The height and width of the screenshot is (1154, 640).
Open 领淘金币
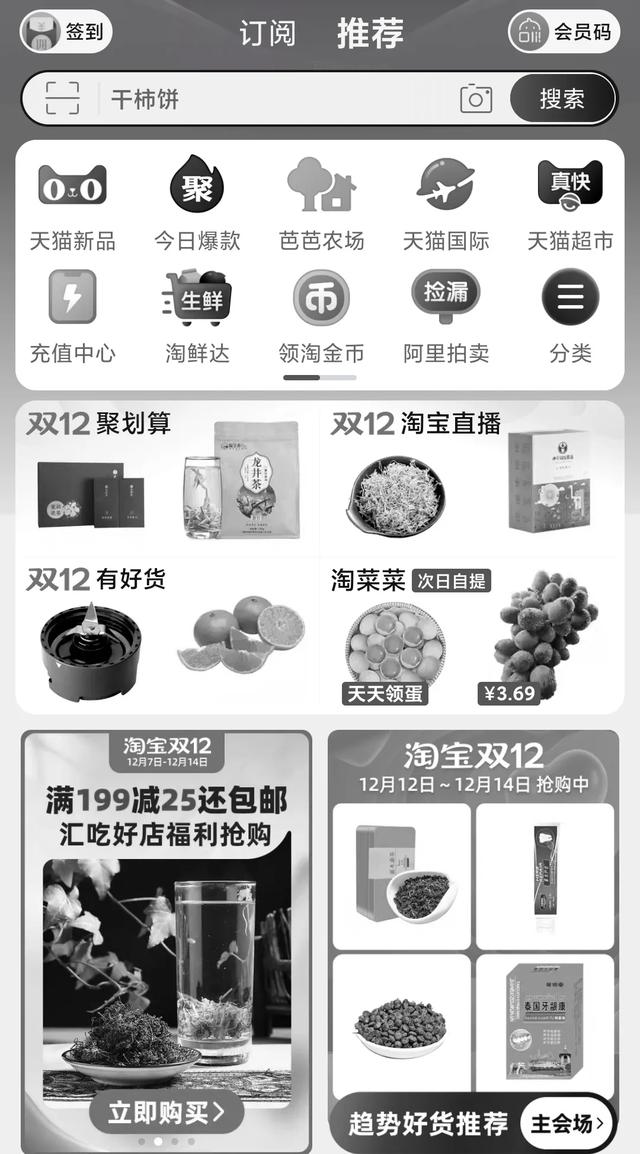point(321,317)
